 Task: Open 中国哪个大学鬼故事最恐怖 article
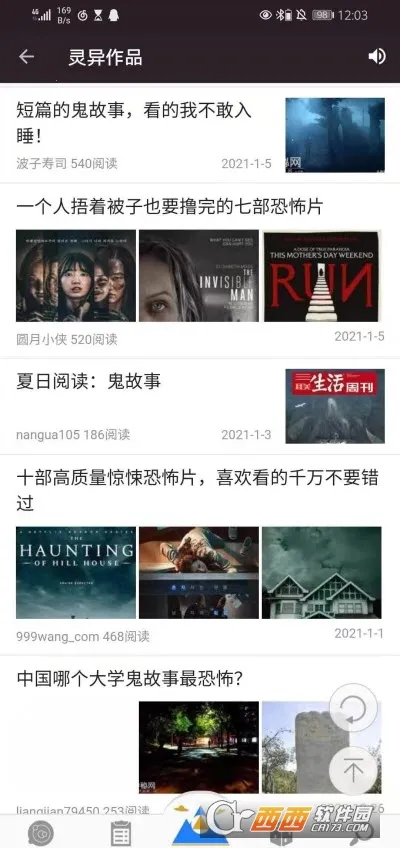(x=129, y=678)
